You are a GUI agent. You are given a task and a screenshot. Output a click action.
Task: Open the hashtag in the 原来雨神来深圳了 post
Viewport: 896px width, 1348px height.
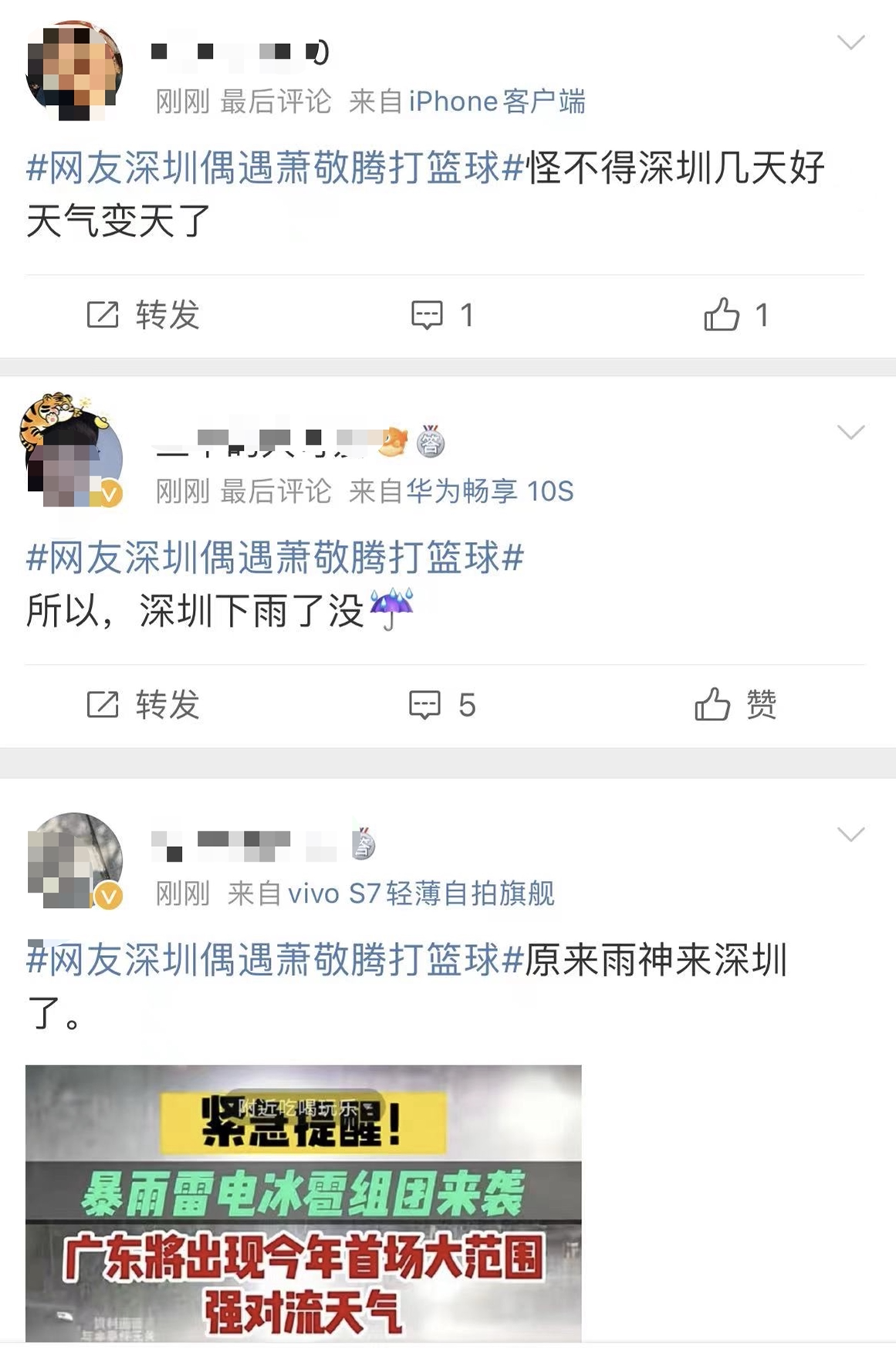pos(276,961)
